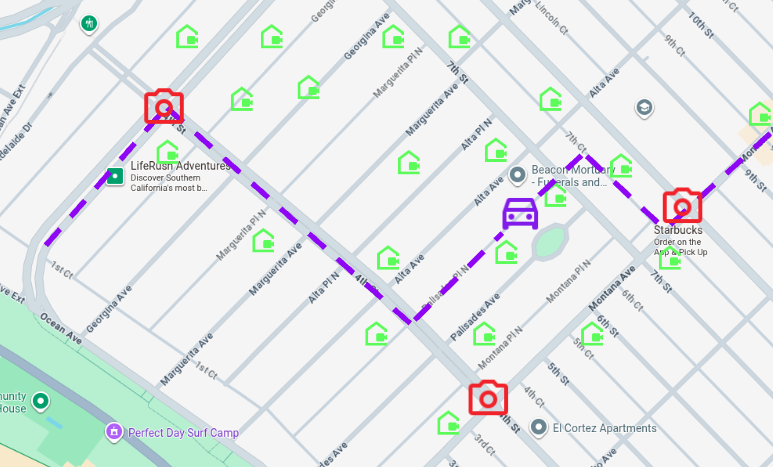Open the Perfect Day Surf Camp pin
Screen dimensions: 773x467
[x=115, y=433]
